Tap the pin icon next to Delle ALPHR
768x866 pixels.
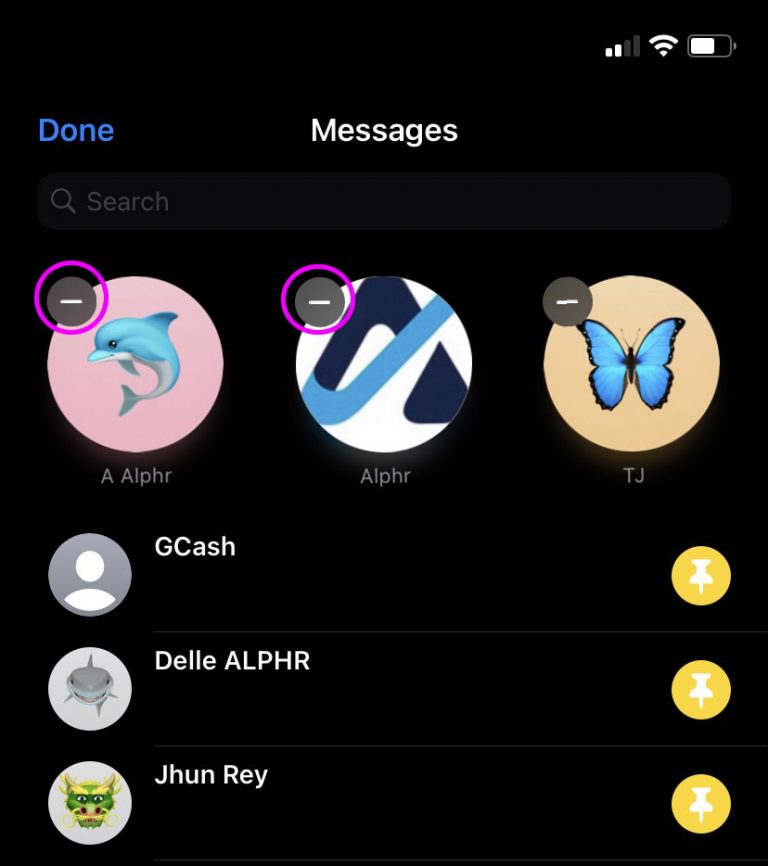tap(701, 689)
